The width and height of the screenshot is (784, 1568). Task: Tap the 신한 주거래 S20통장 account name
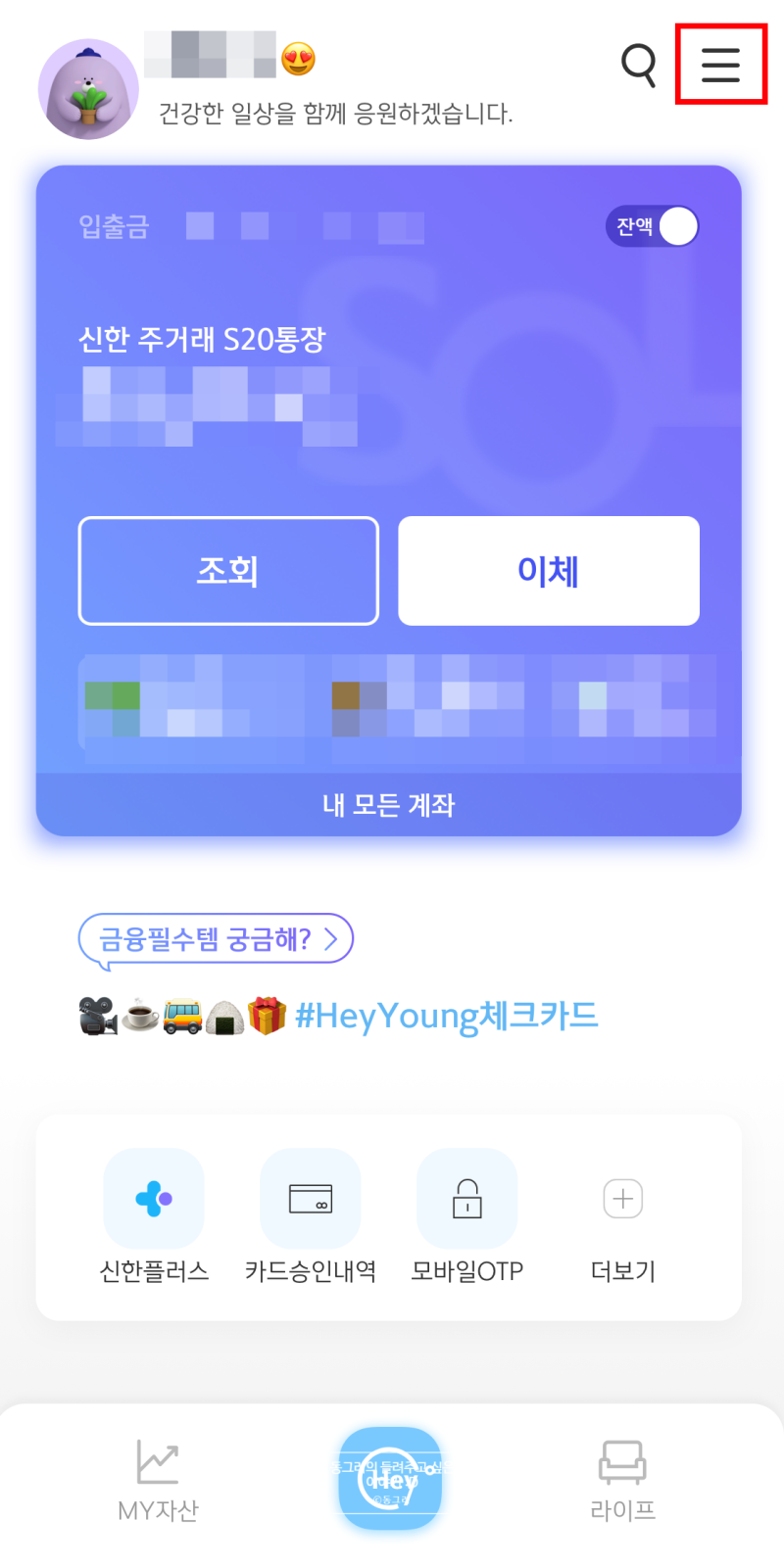click(204, 340)
